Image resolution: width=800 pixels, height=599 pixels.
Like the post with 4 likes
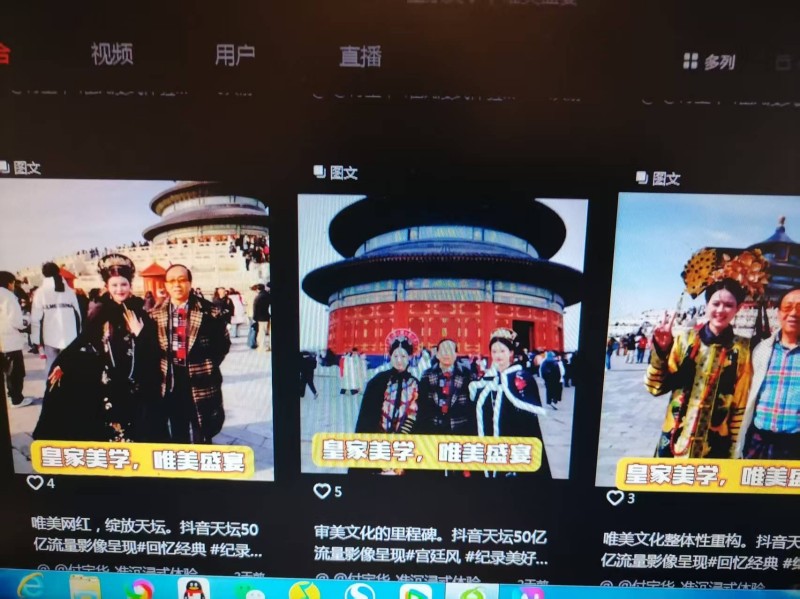tap(35, 482)
